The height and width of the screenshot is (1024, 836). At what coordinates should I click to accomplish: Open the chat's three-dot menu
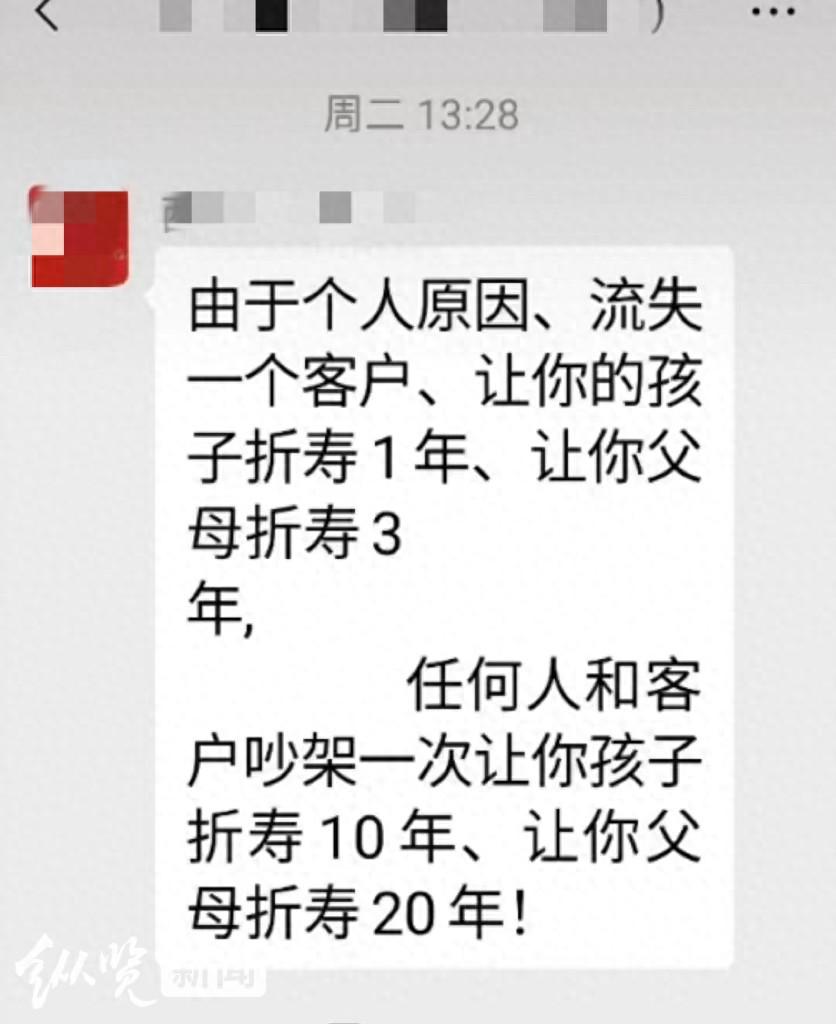click(x=776, y=12)
